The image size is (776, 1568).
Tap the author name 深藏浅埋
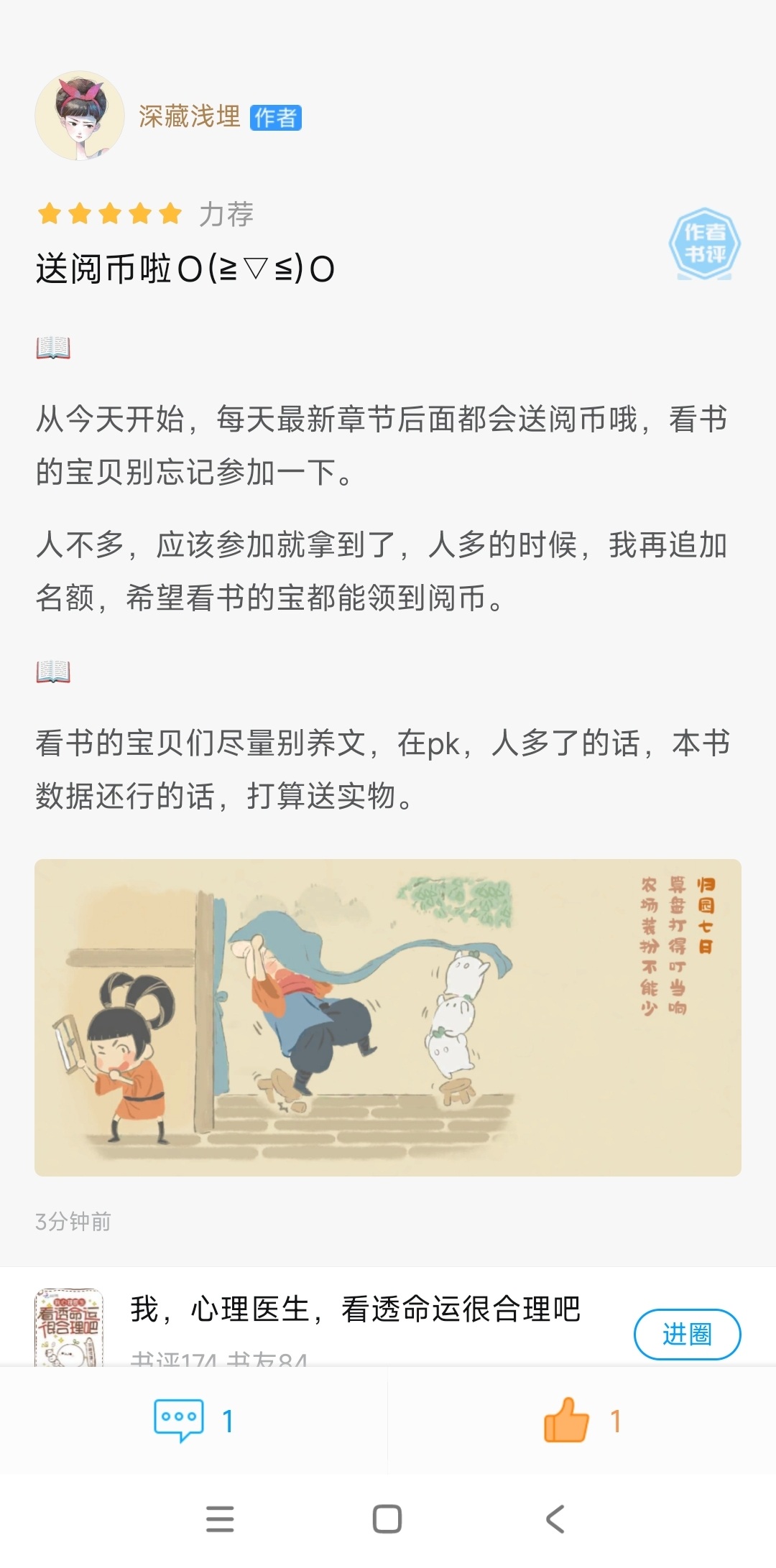click(190, 116)
